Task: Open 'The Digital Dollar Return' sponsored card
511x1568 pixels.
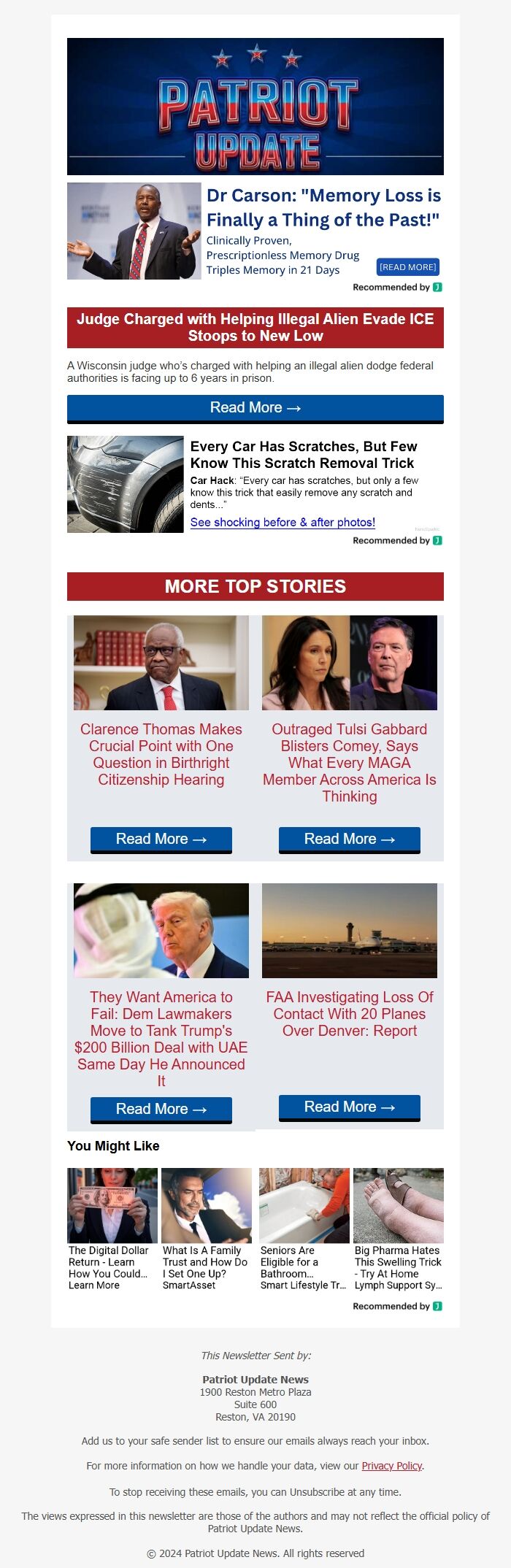Action: pyautogui.click(x=112, y=1229)
